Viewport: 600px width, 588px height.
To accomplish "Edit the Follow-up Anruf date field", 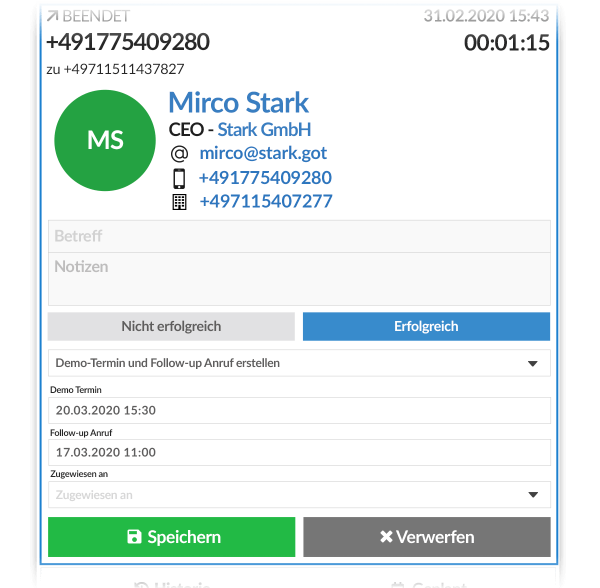I will click(299, 453).
